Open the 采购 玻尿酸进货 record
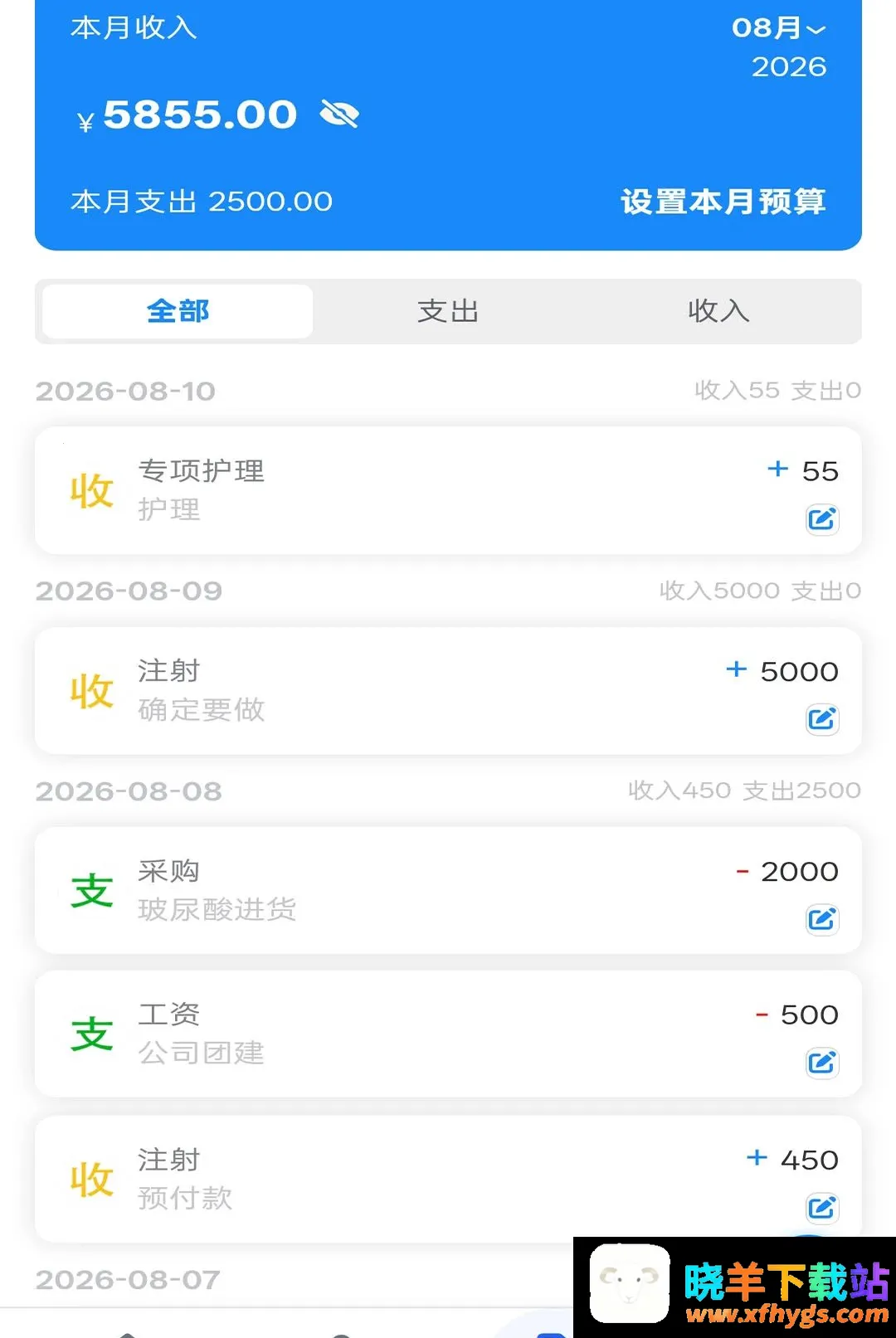This screenshot has height=1338, width=896. click(x=448, y=890)
